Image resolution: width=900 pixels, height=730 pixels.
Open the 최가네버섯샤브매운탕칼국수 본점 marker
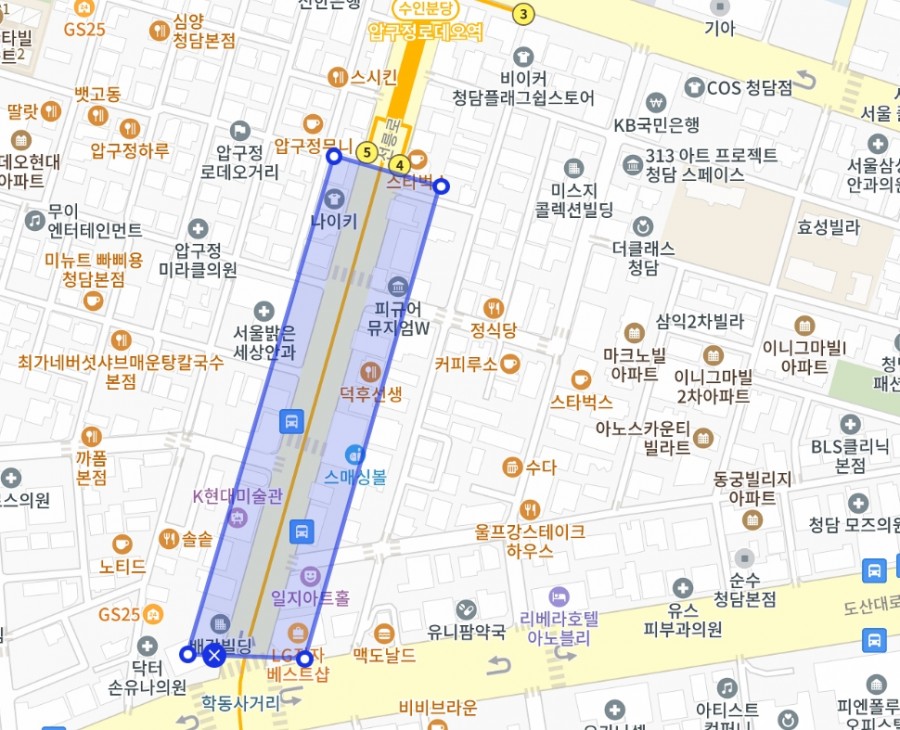point(121,340)
